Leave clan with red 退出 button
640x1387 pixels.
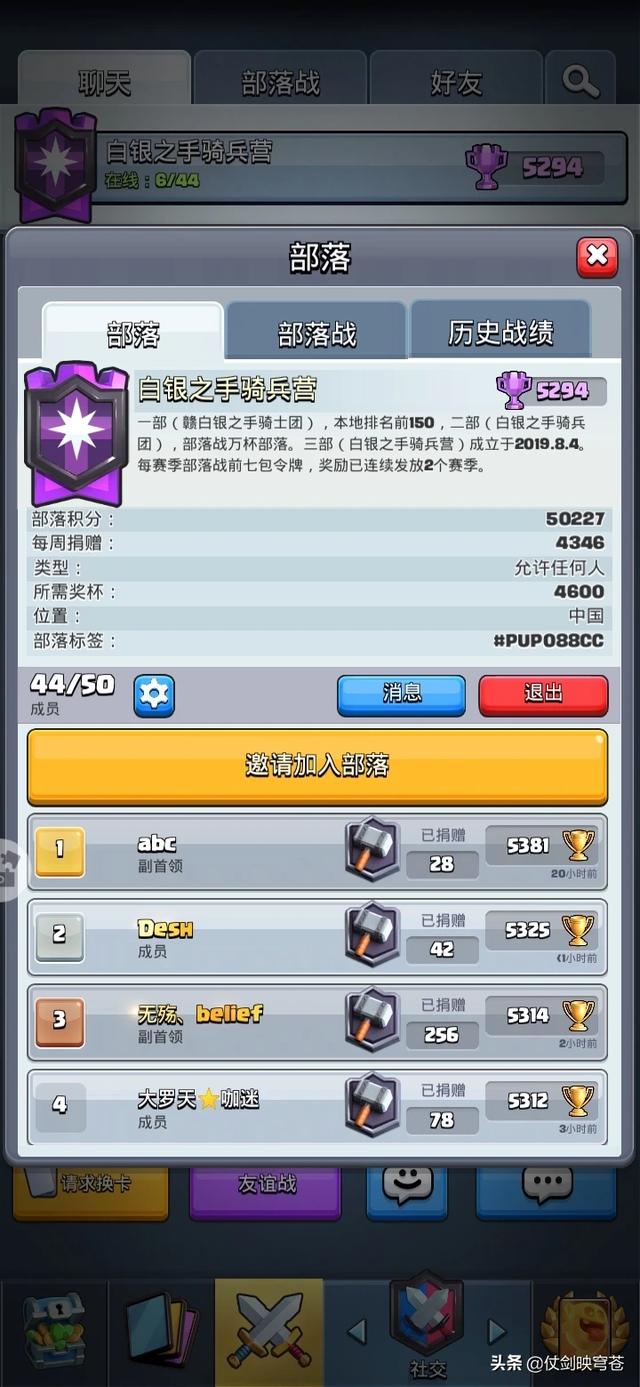point(543,695)
